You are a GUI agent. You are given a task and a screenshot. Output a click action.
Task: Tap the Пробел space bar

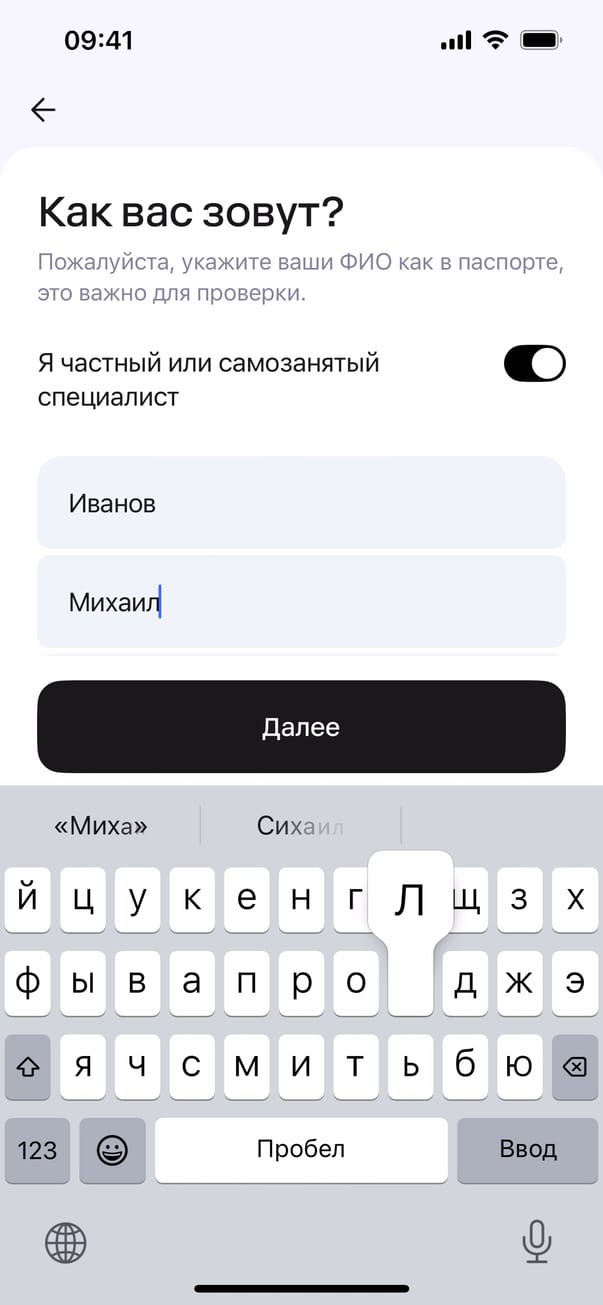(301, 1150)
